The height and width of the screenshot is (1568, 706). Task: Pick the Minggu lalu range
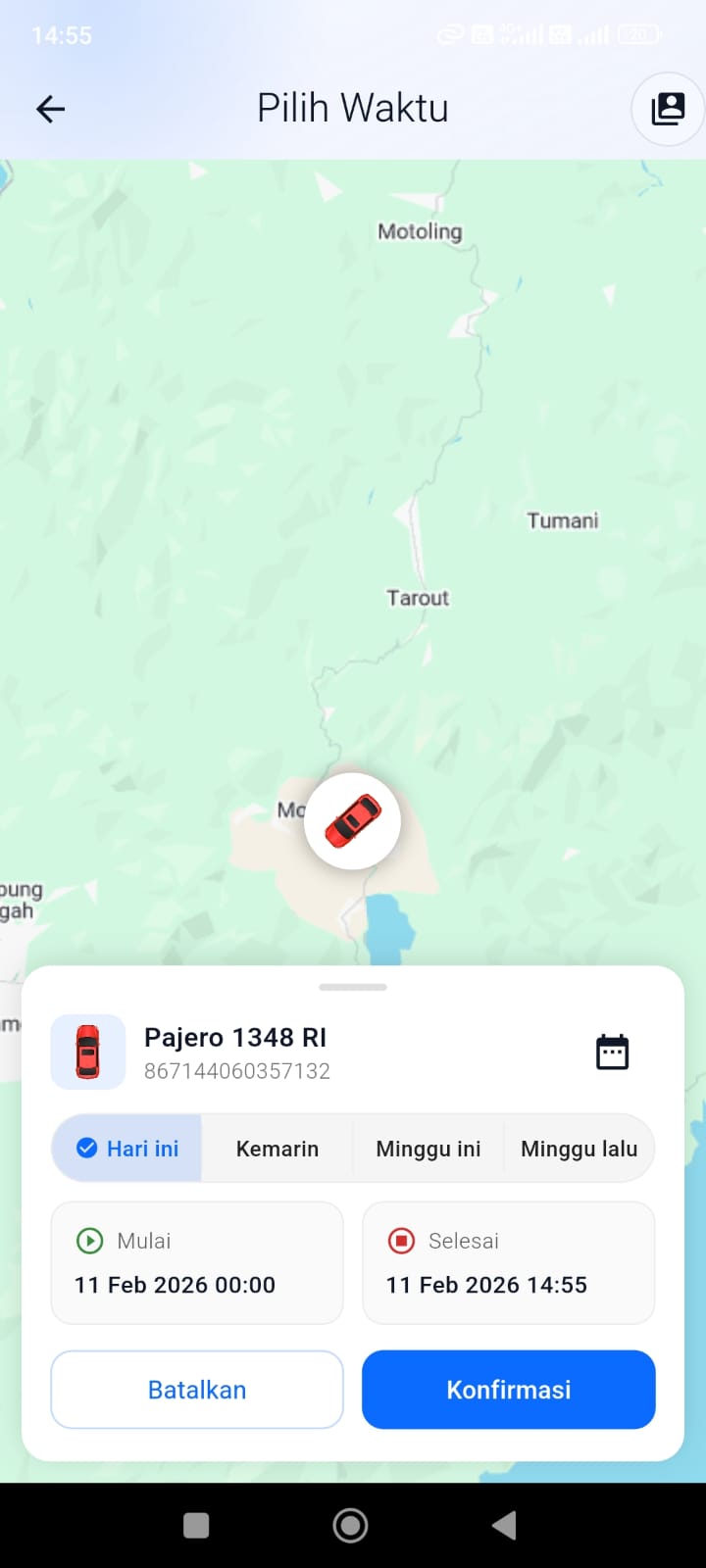pos(579,1149)
